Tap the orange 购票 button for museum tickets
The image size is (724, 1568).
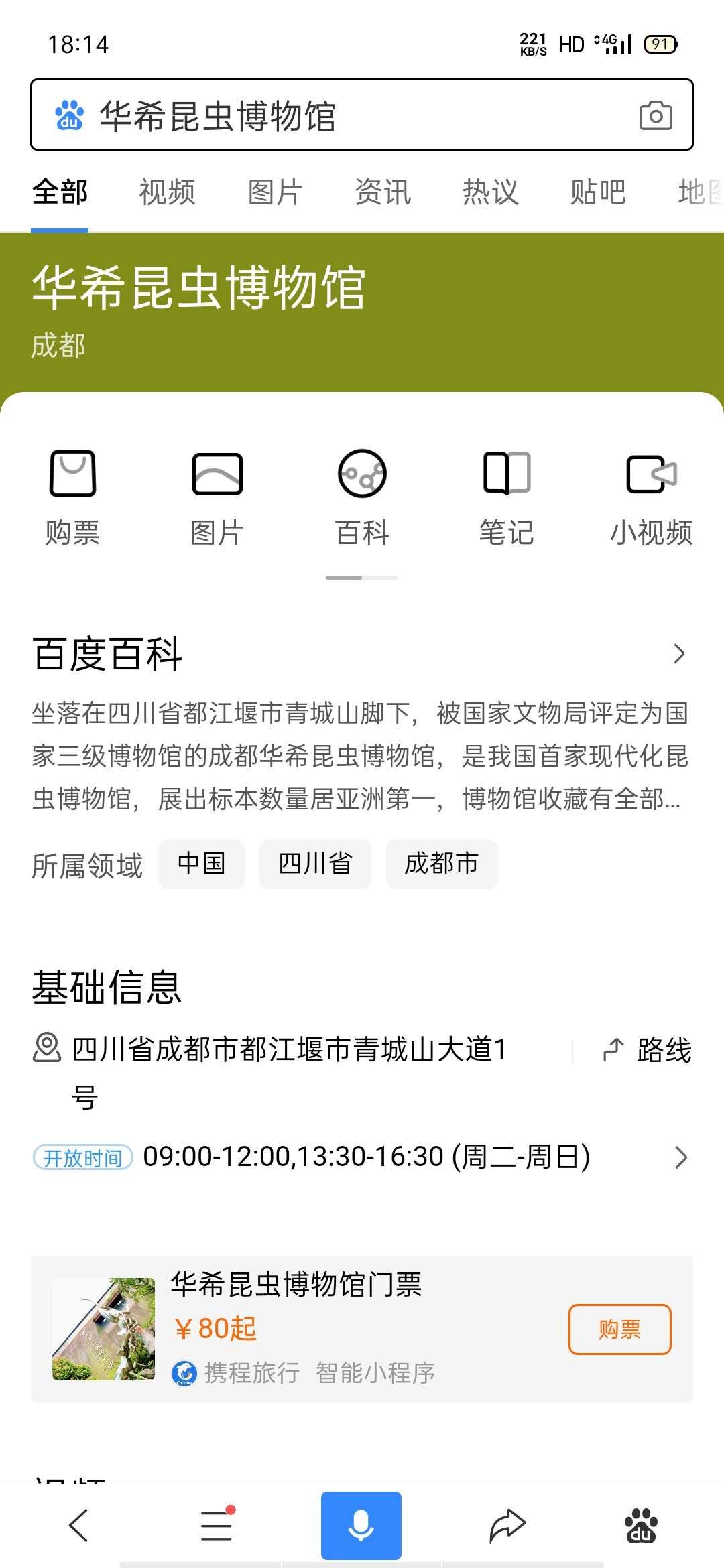pos(619,1329)
